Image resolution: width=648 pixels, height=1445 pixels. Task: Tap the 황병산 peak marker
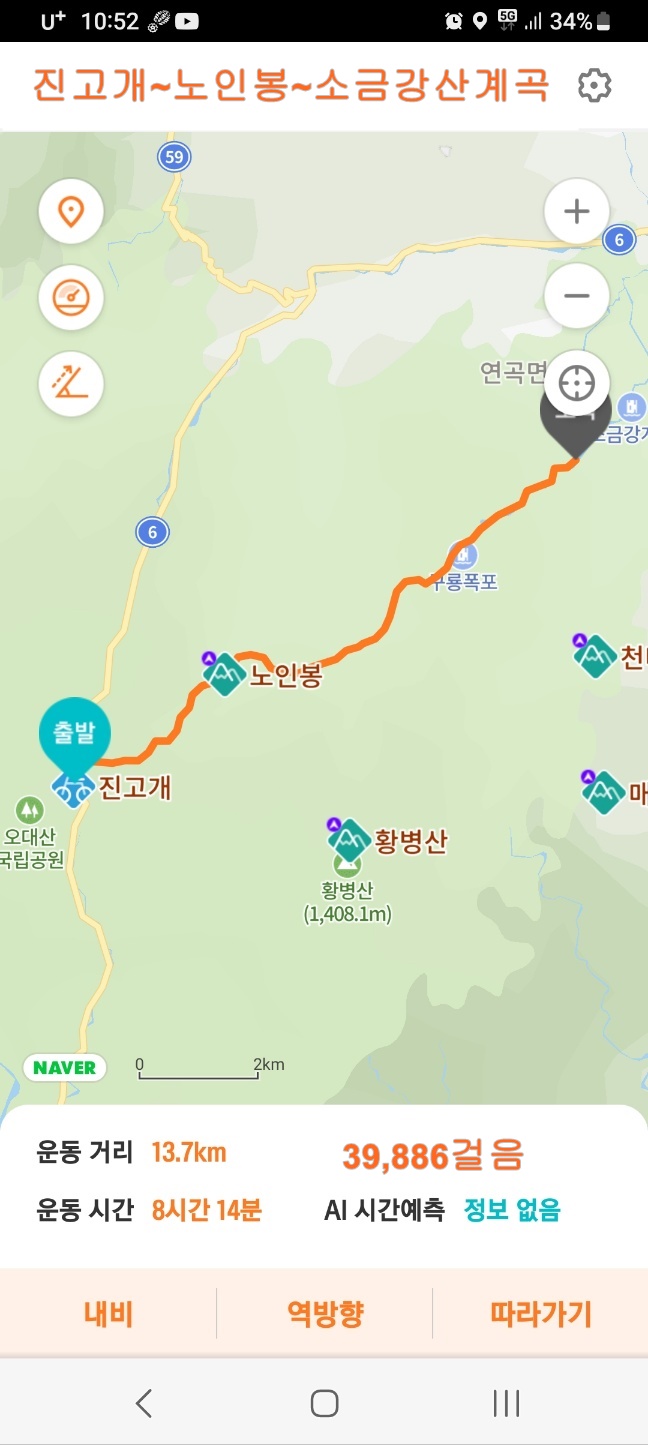tap(349, 837)
